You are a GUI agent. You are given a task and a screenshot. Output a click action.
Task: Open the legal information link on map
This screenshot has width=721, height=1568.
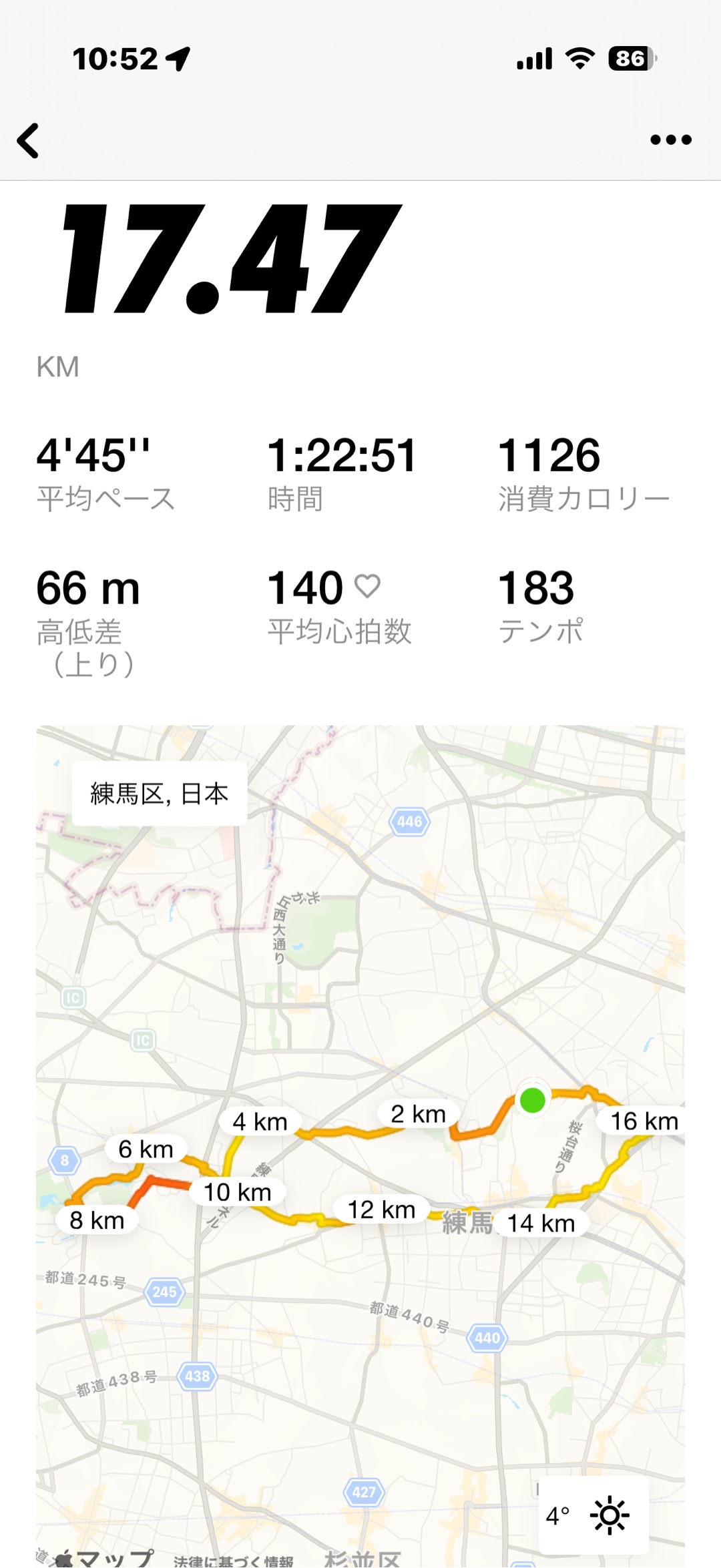click(233, 1560)
